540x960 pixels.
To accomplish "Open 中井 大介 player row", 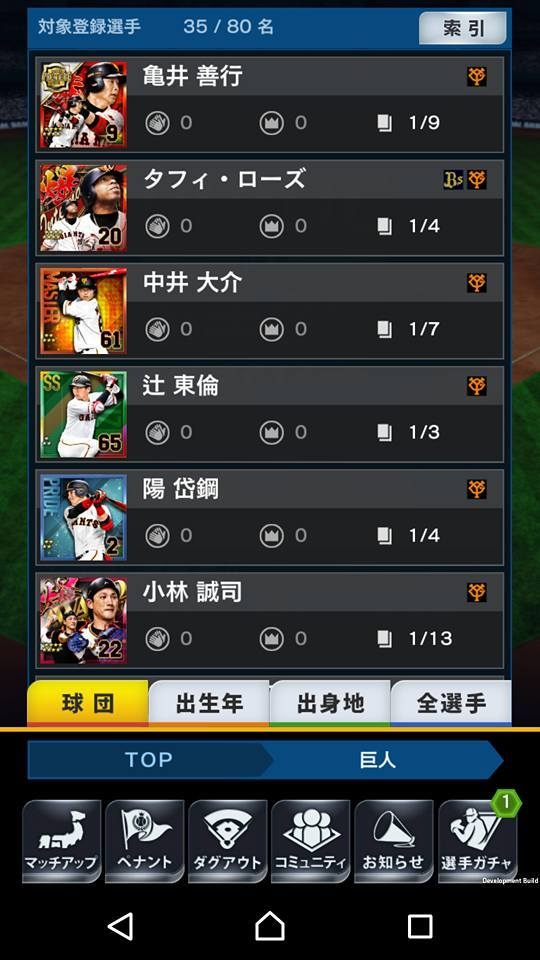I will [x=269, y=310].
